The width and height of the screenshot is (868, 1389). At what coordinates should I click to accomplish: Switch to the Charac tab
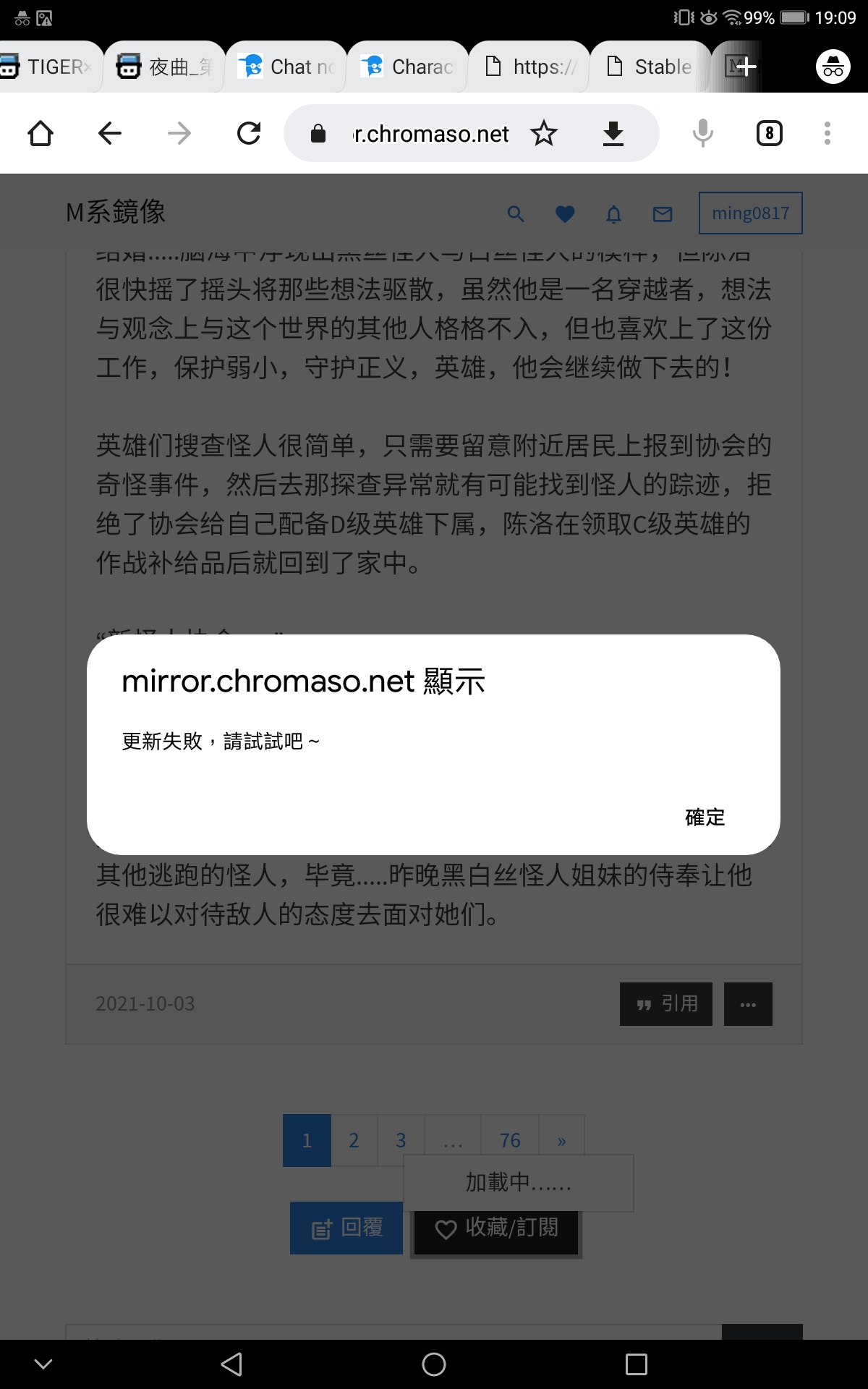408,67
